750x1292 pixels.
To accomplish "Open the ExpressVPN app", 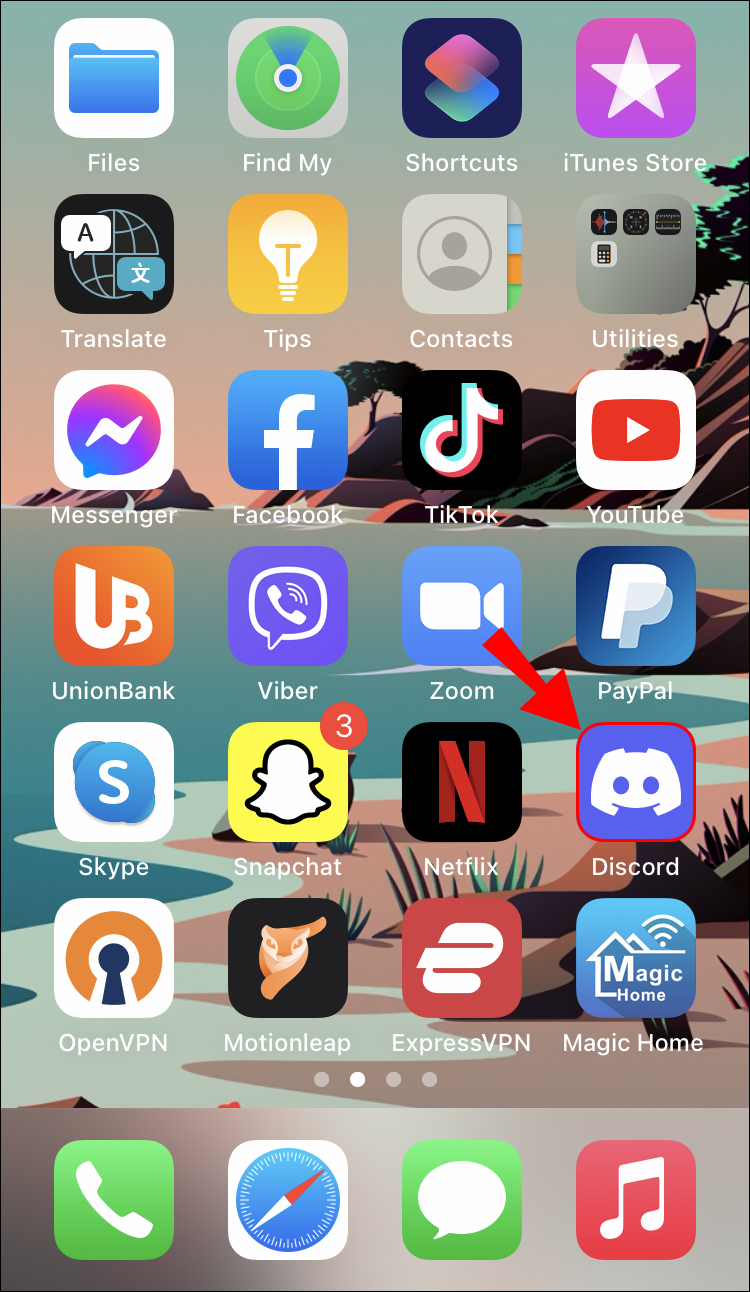I will 462,958.
